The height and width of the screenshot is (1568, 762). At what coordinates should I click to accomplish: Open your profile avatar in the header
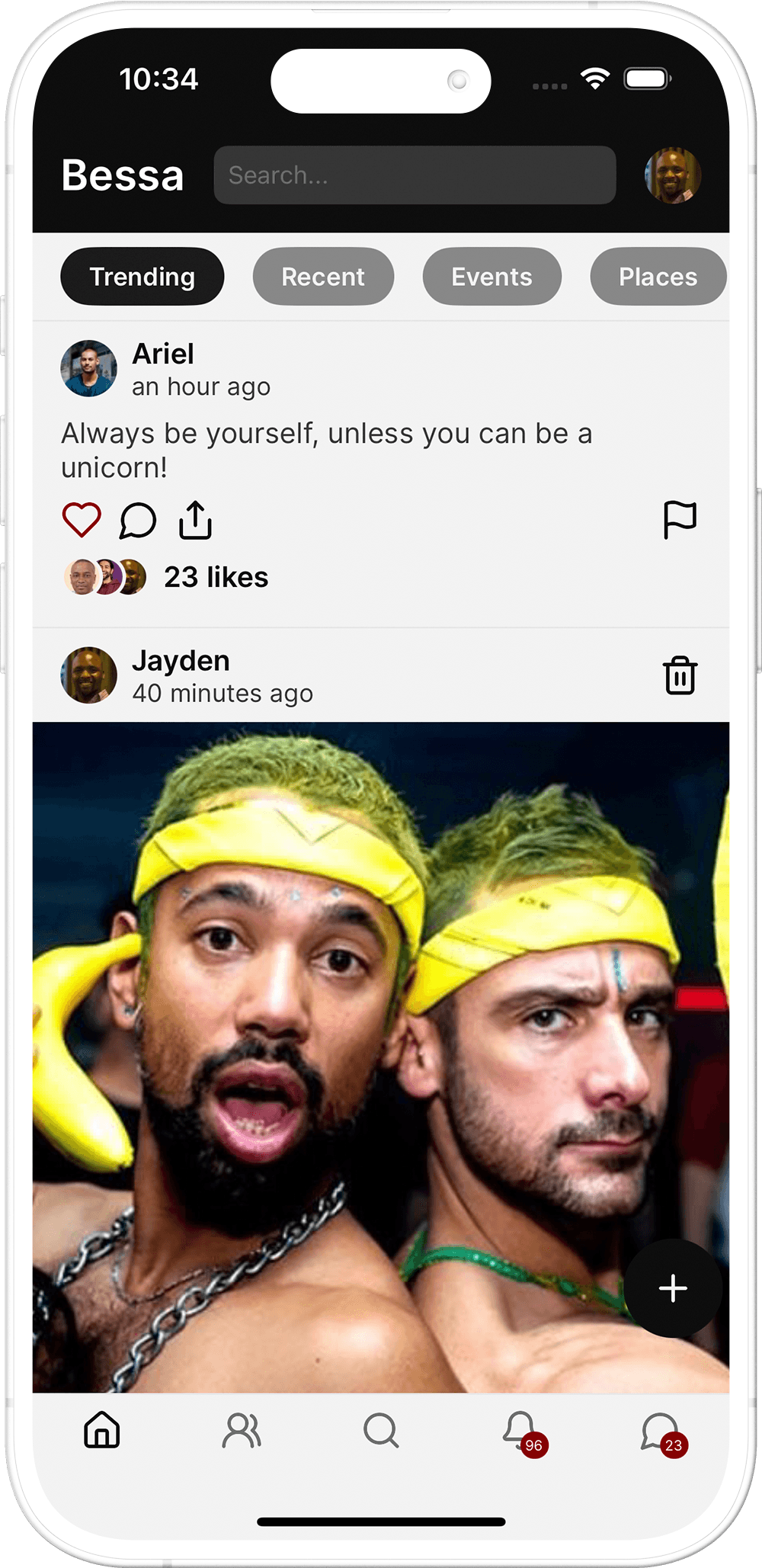coord(672,175)
